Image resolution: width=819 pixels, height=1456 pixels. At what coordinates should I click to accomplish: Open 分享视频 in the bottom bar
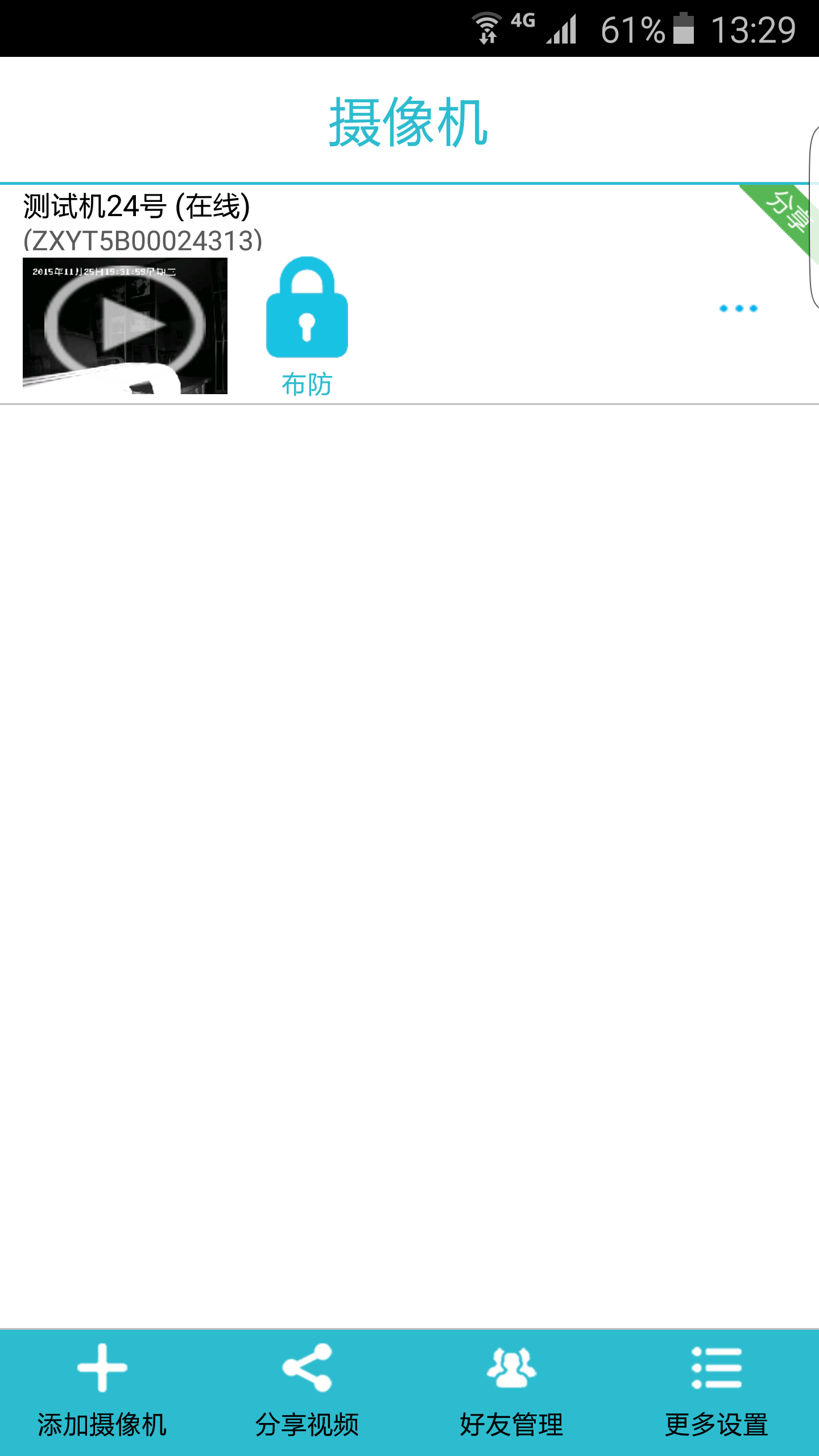click(307, 1391)
